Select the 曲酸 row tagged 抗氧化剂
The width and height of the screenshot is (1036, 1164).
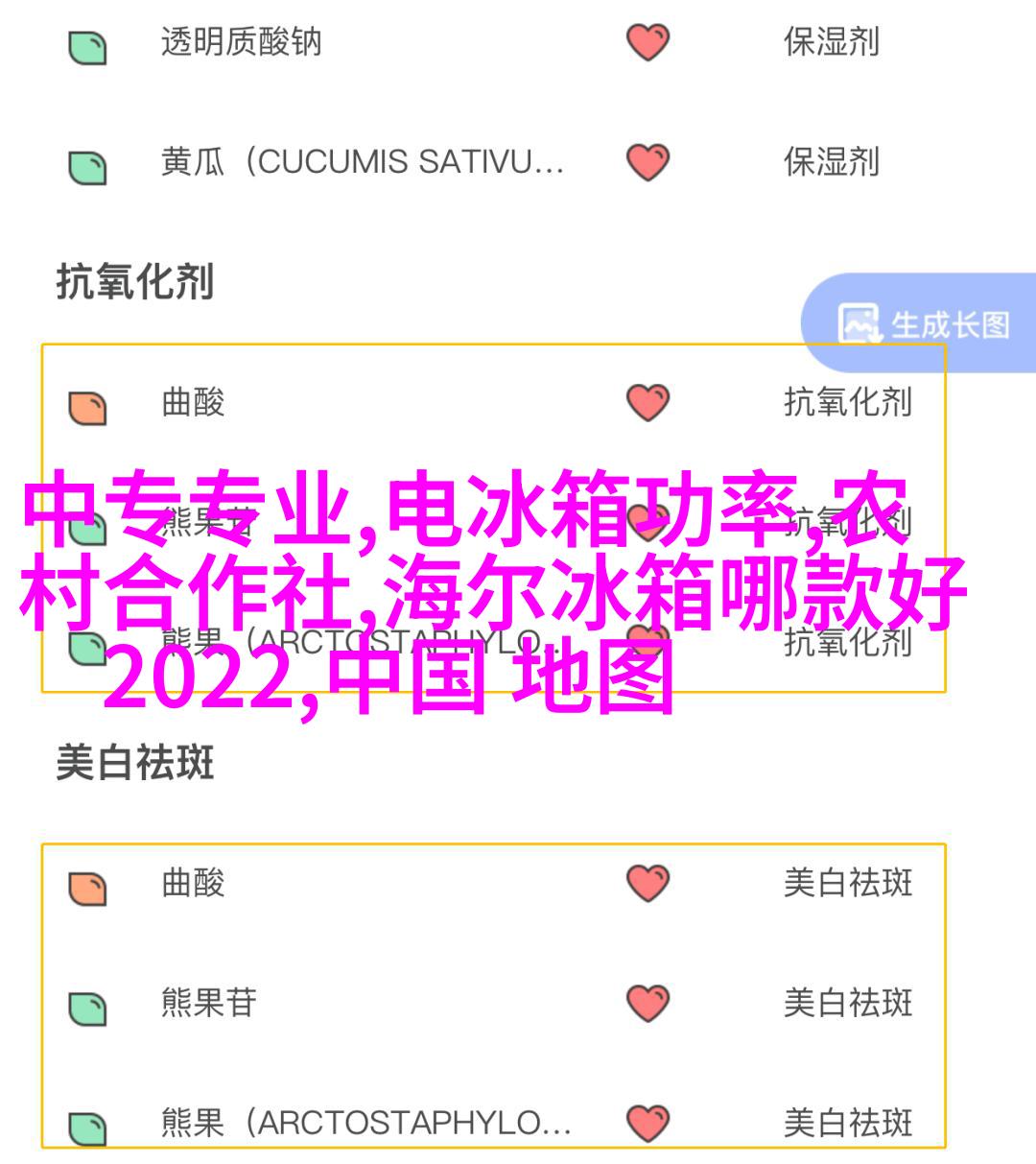[193, 403]
